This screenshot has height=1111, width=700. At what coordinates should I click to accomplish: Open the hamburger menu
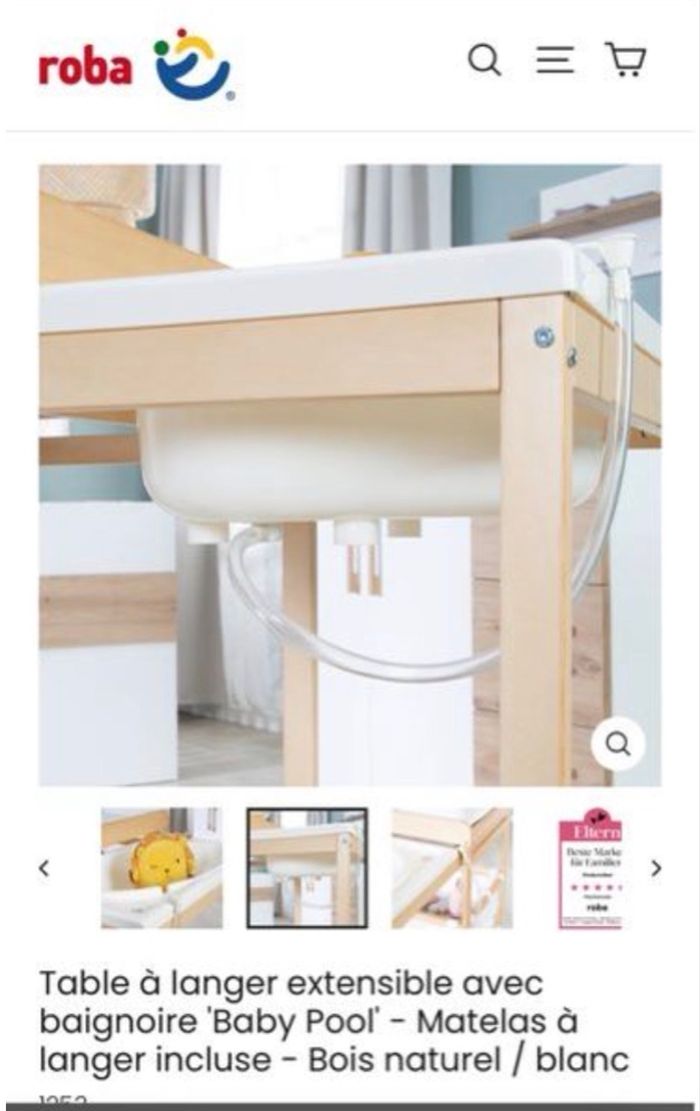click(555, 61)
